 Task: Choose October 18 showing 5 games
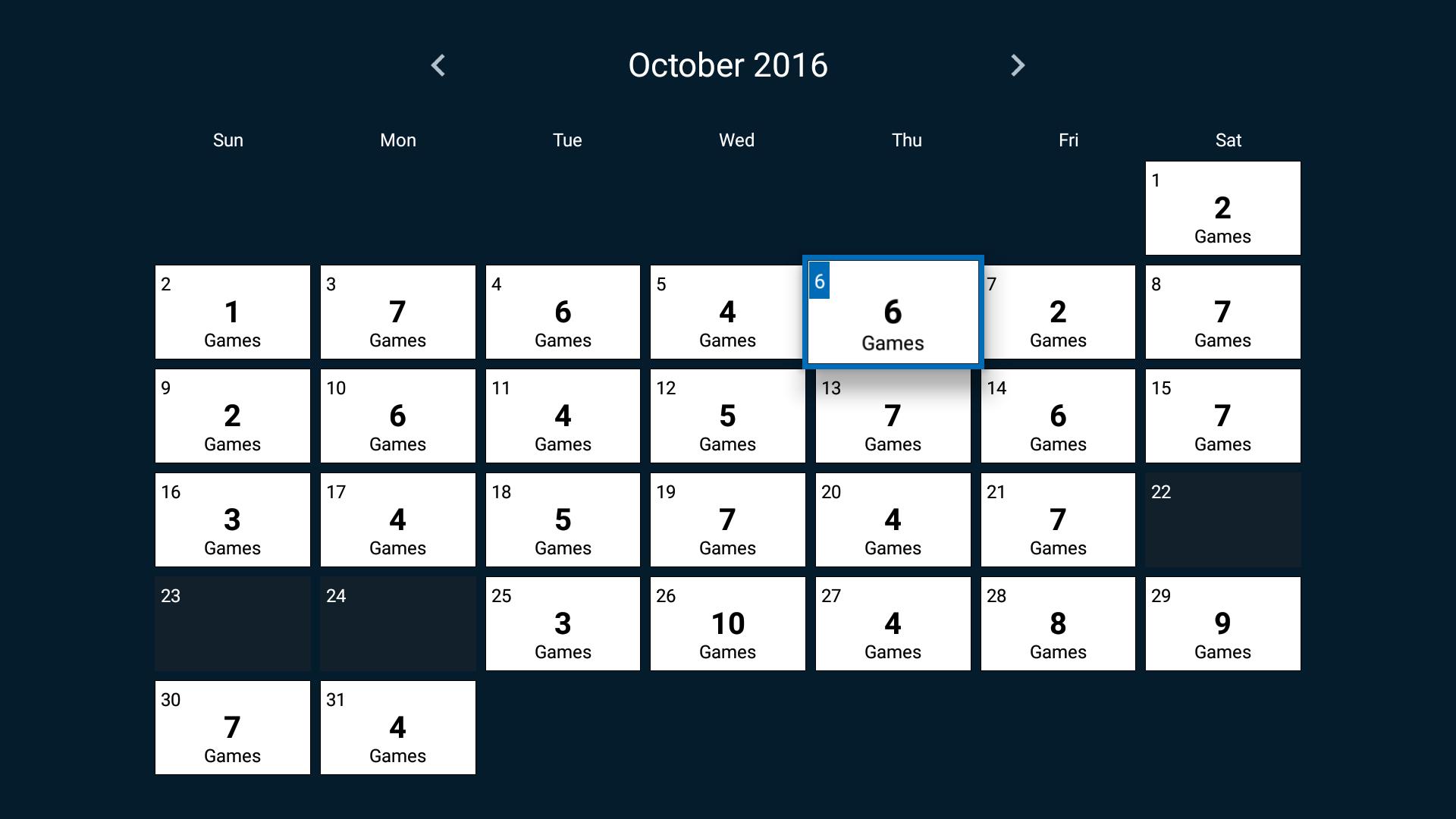[x=563, y=520]
